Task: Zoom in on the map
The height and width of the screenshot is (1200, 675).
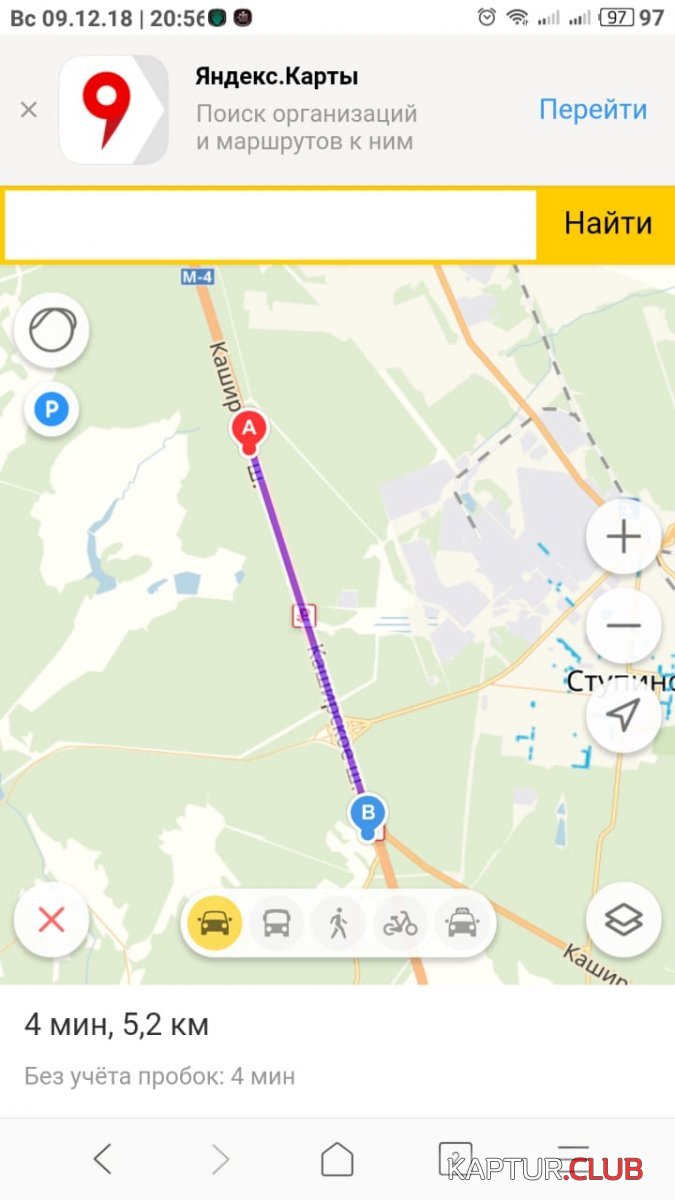Action: point(623,537)
